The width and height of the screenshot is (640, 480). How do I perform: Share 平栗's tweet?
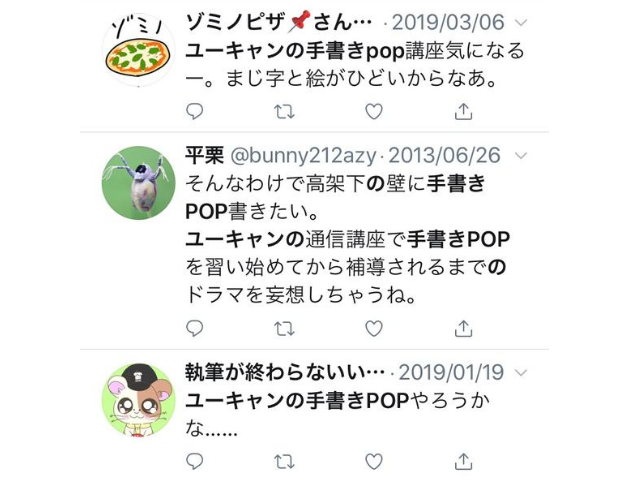[463, 328]
